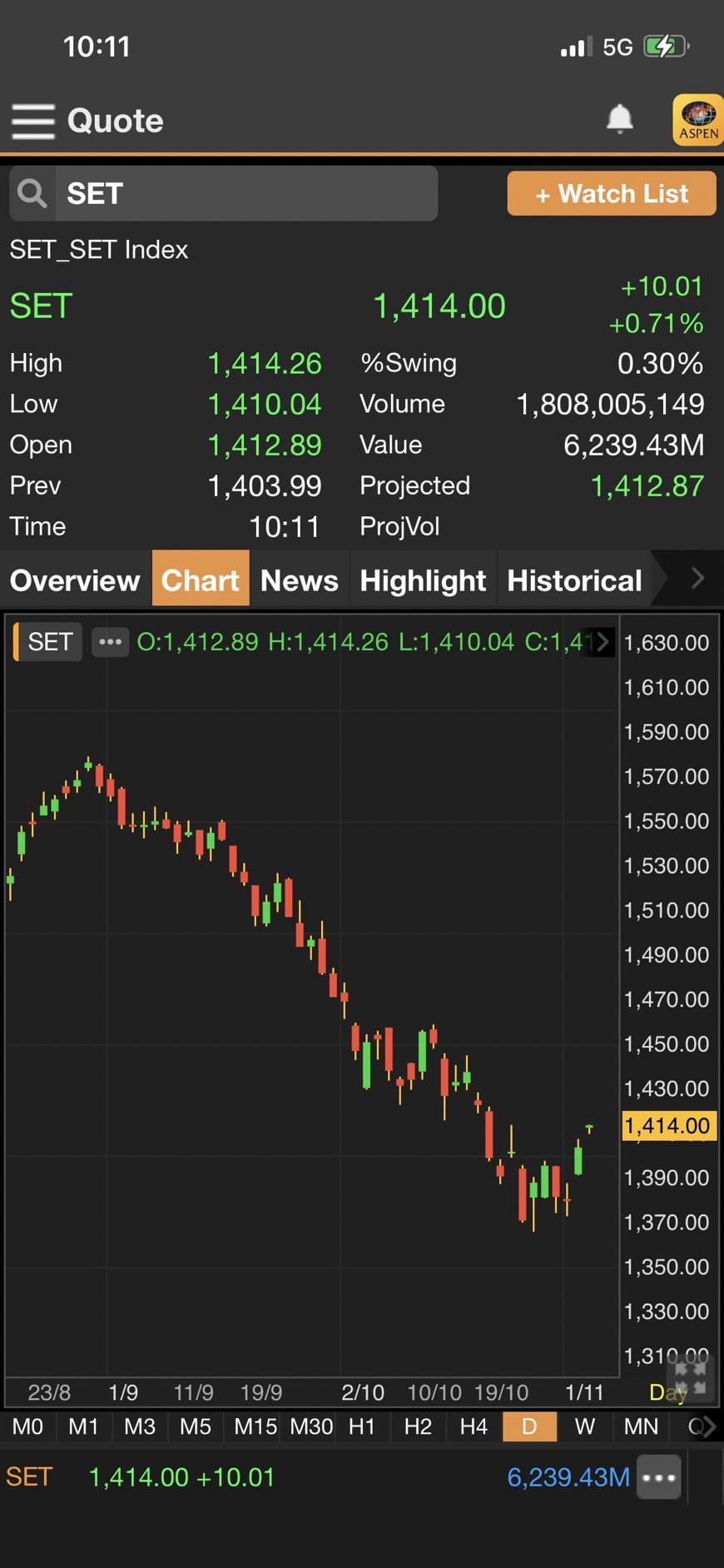Viewport: 724px width, 1568px height.
Task: Switch to the Highlight tab
Action: pyautogui.click(x=423, y=580)
